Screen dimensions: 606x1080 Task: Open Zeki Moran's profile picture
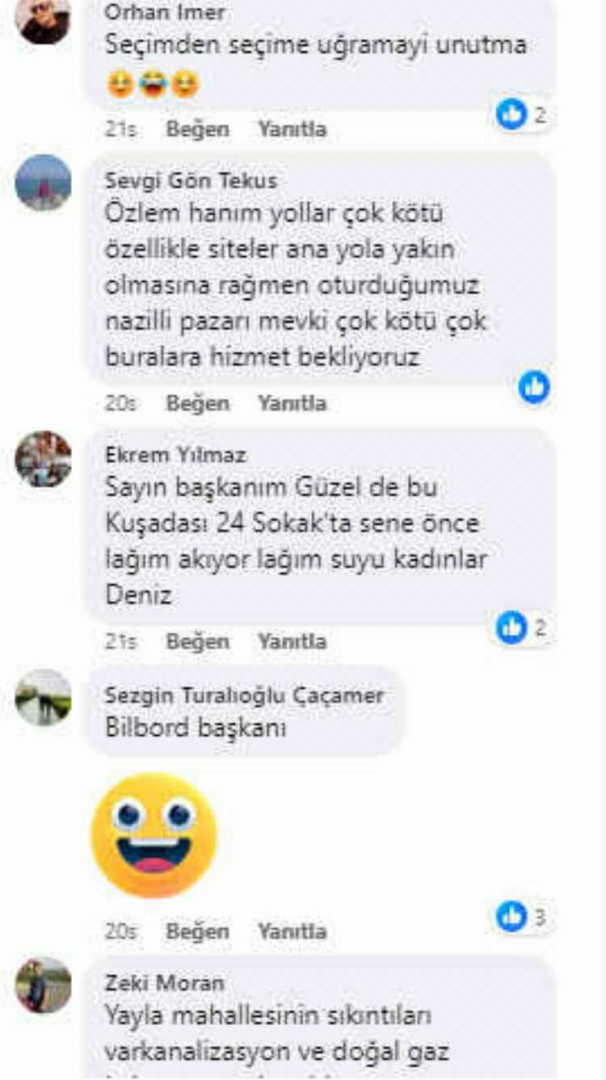click(x=44, y=985)
